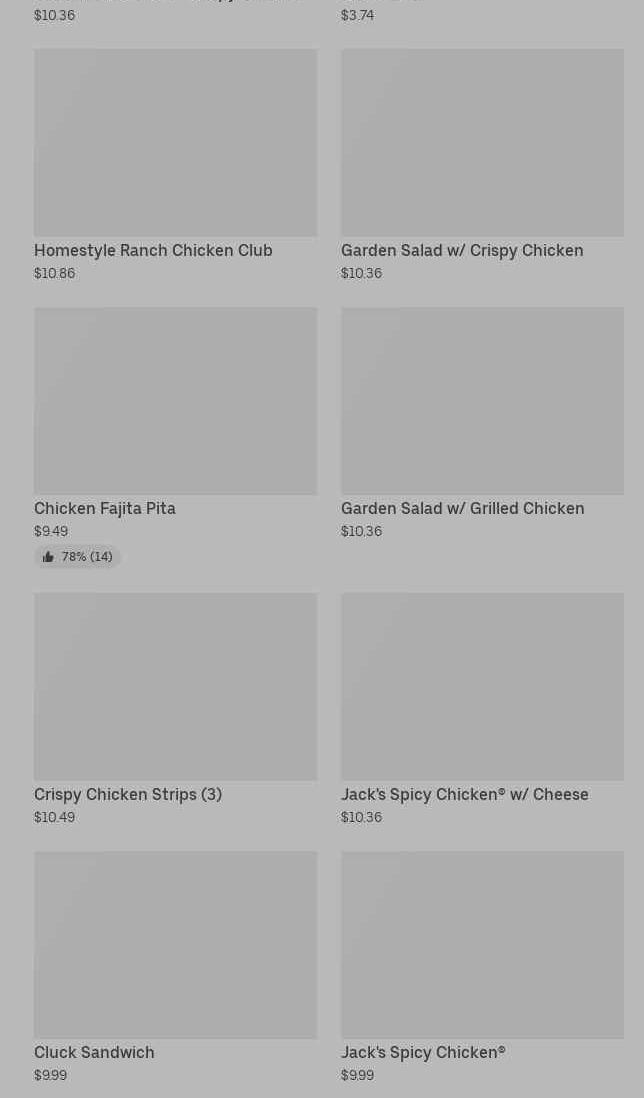Image resolution: width=644 pixels, height=1098 pixels.
Task: Open the Homestyle Ranch Chicken Club item
Action: click(x=175, y=145)
